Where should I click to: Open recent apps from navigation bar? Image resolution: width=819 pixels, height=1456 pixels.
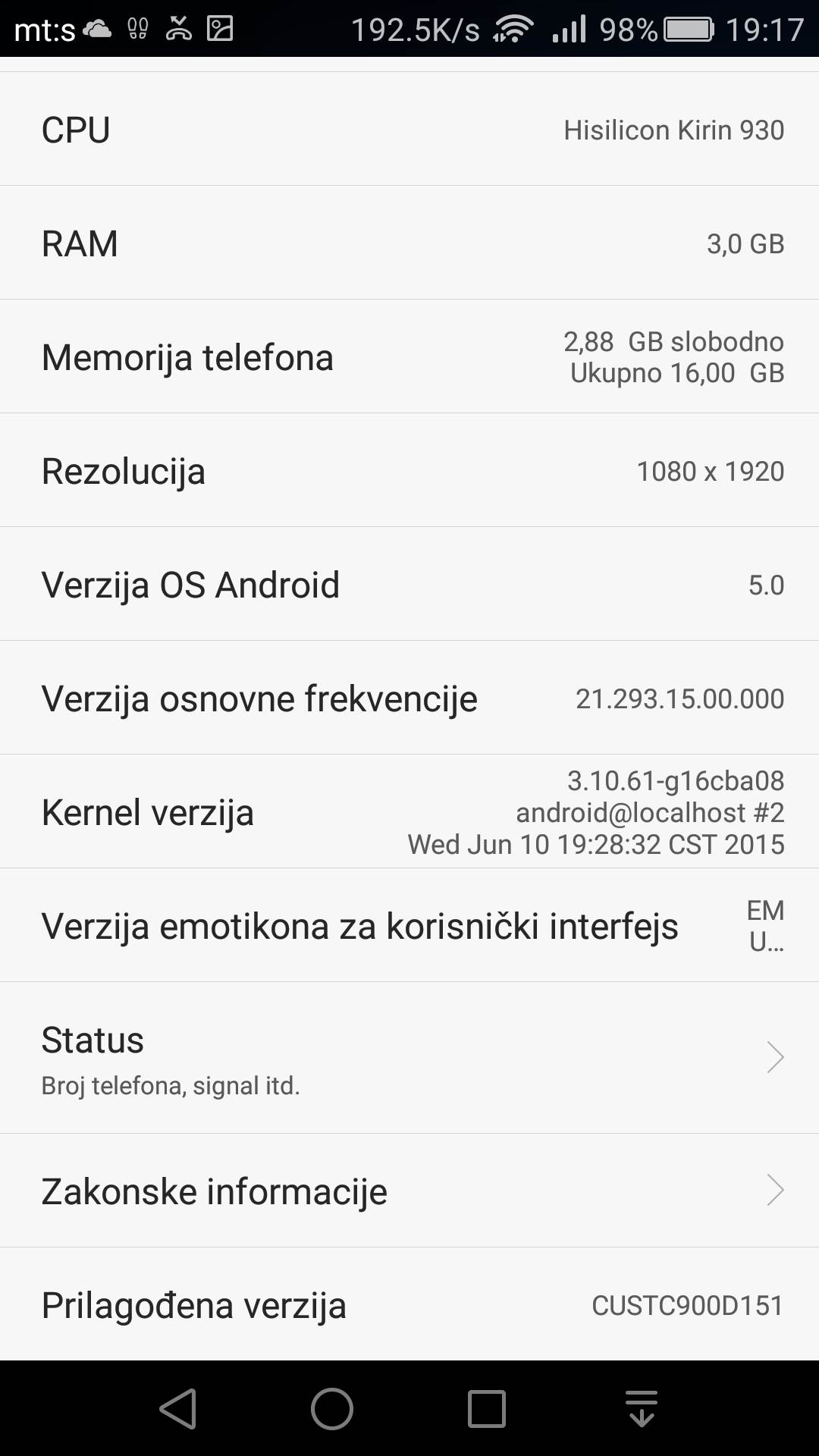pos(486,1409)
